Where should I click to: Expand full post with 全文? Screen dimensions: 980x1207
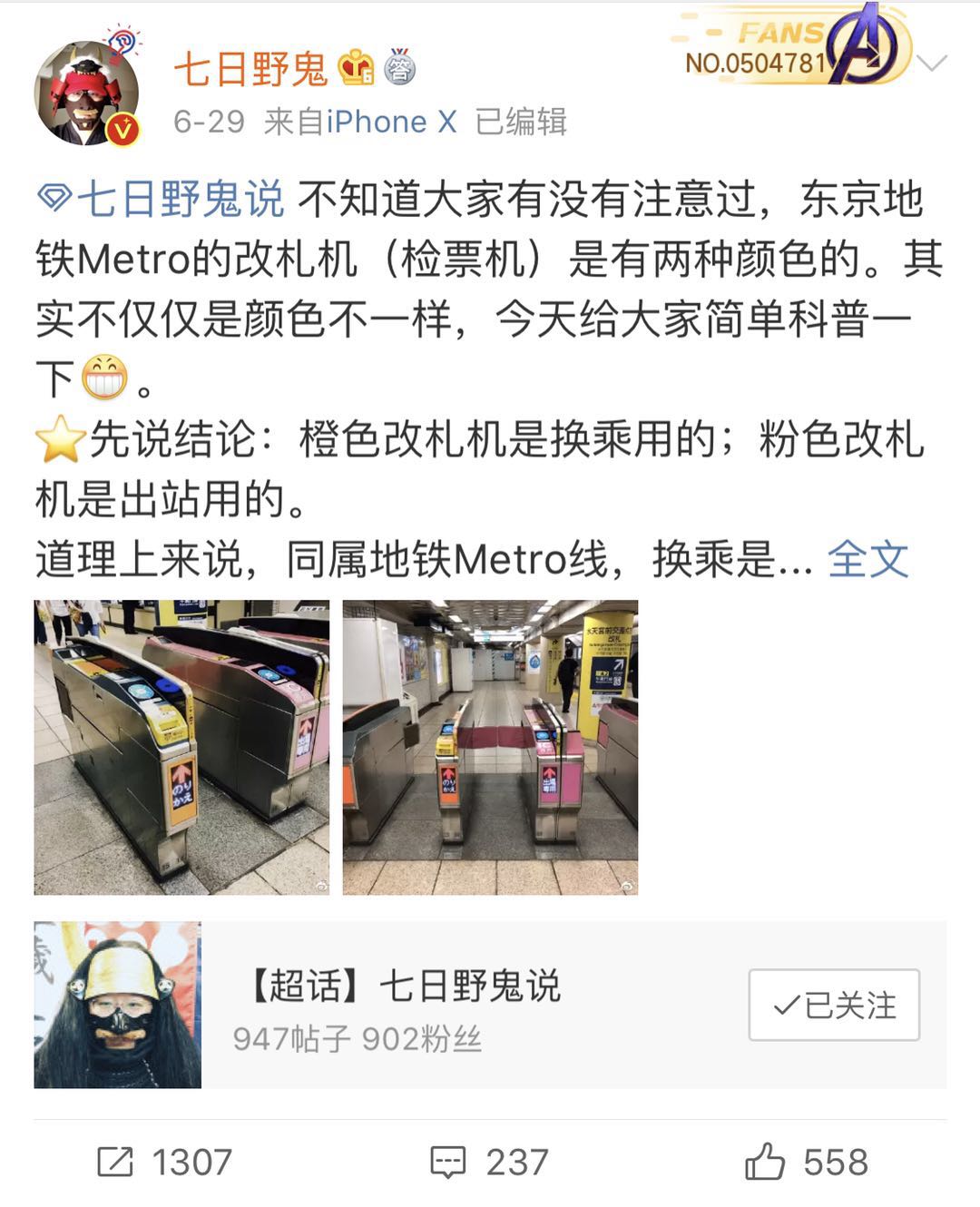click(x=867, y=559)
